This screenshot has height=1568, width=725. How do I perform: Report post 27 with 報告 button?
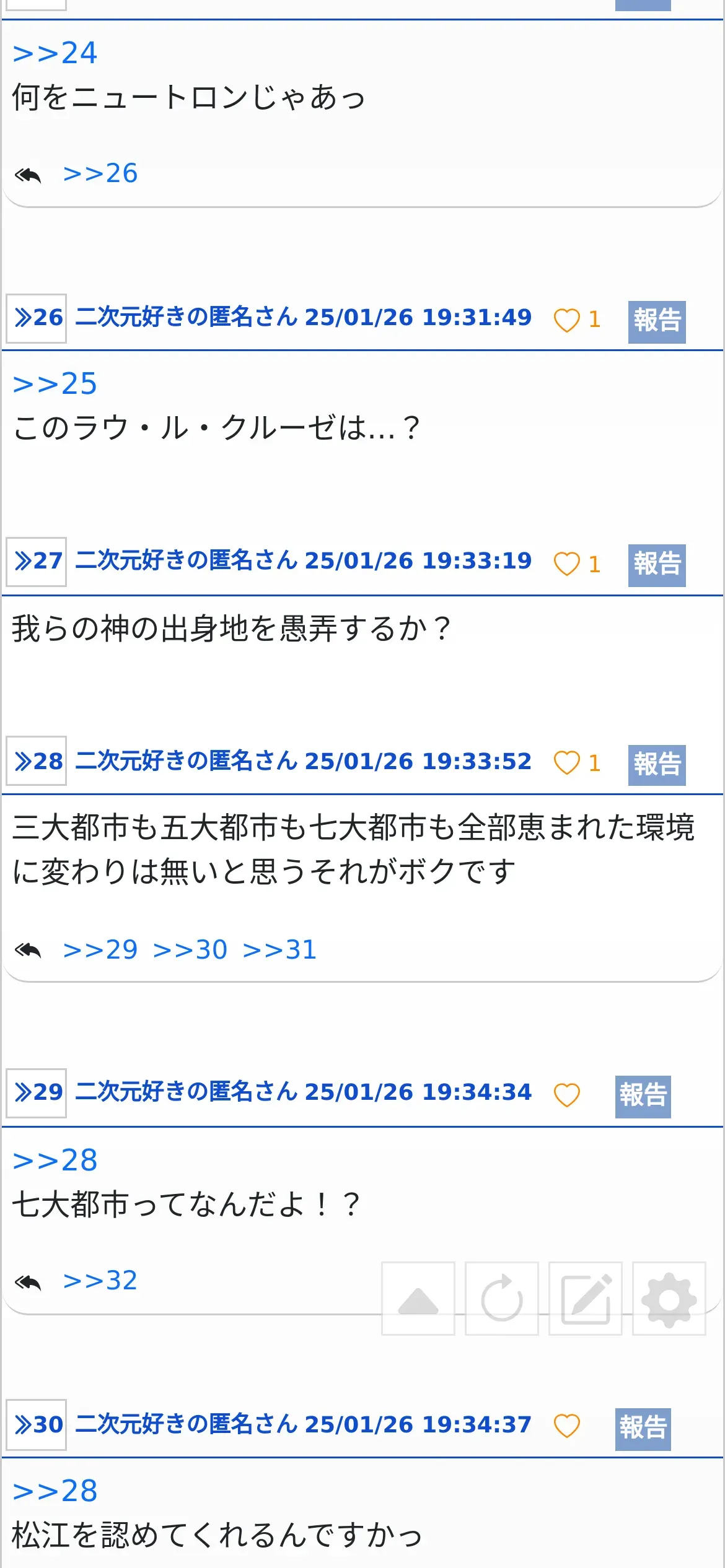pyautogui.click(x=657, y=565)
